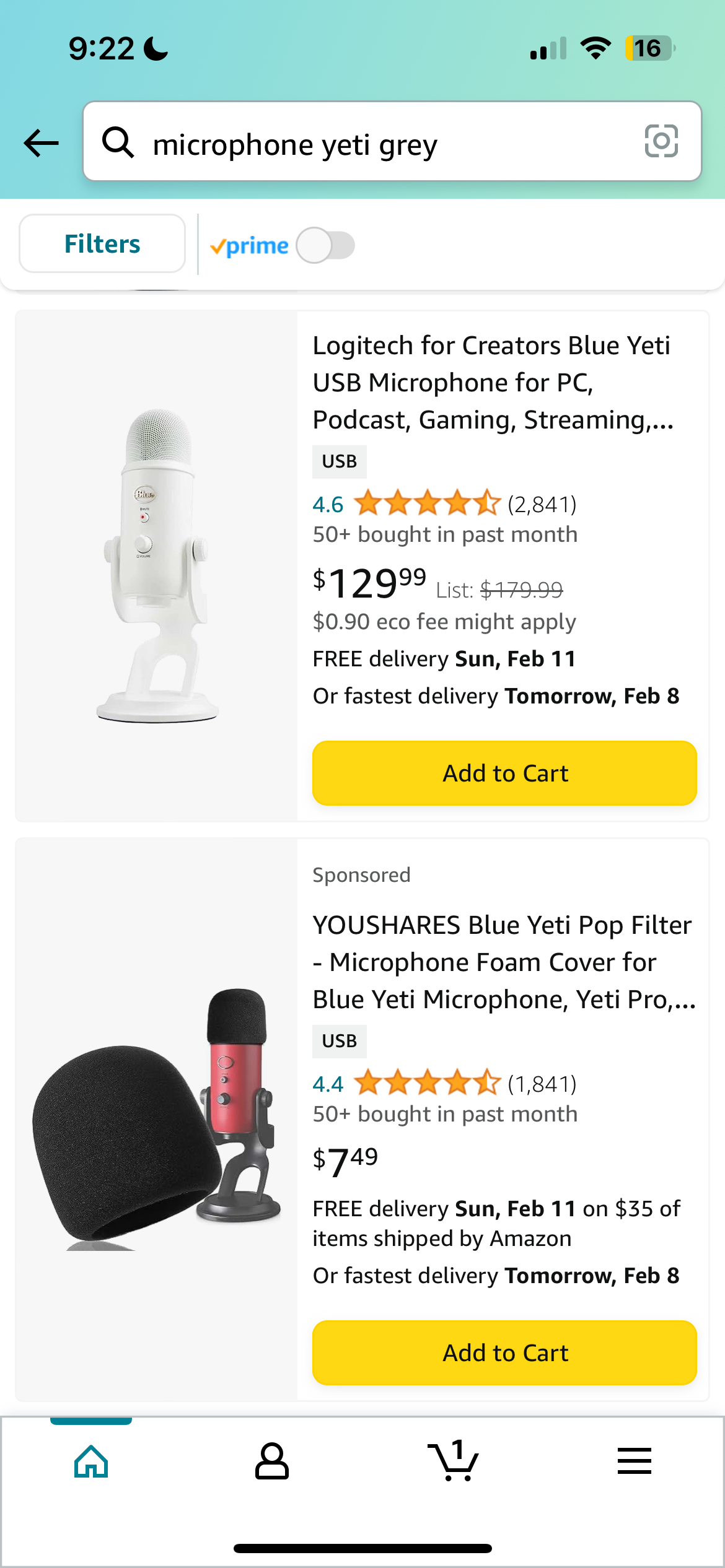Select the USB badge on the Yeti listing
The image size is (725, 1568).
340,461
